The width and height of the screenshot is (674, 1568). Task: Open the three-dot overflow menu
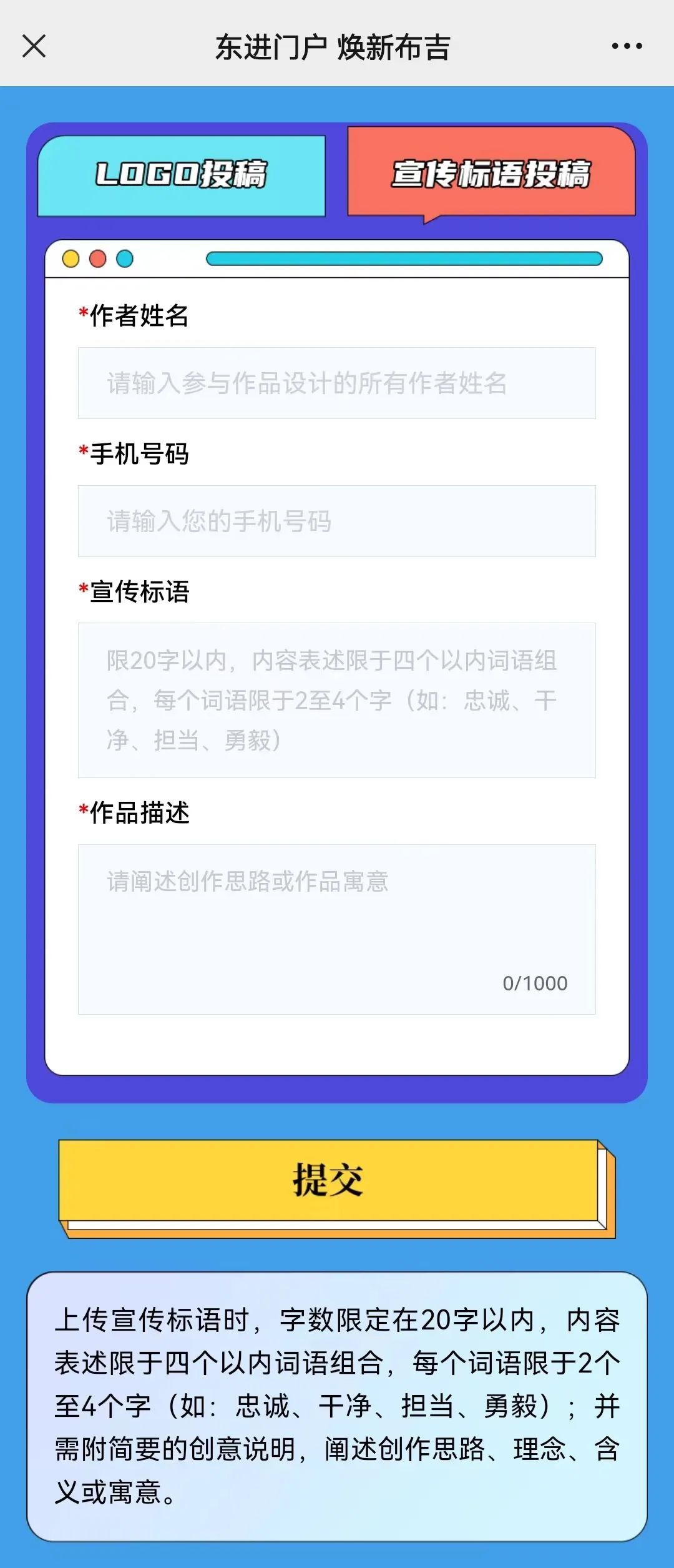click(627, 46)
